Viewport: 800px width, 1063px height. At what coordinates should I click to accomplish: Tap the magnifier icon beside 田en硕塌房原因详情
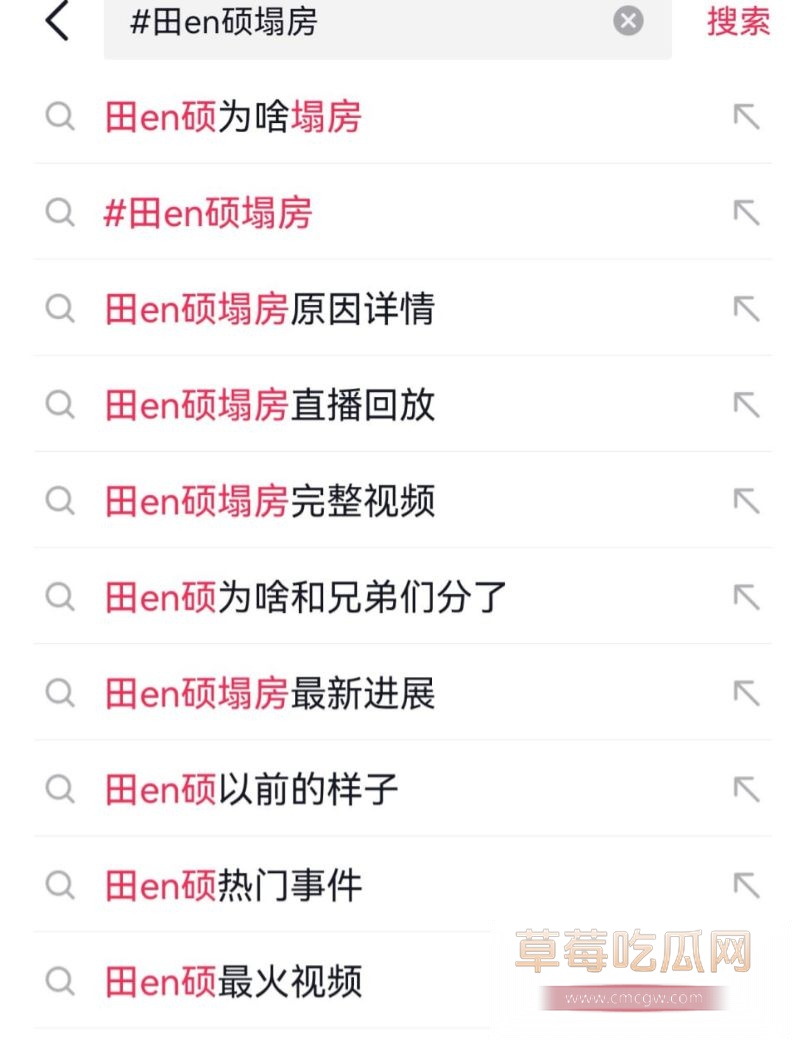point(61,309)
